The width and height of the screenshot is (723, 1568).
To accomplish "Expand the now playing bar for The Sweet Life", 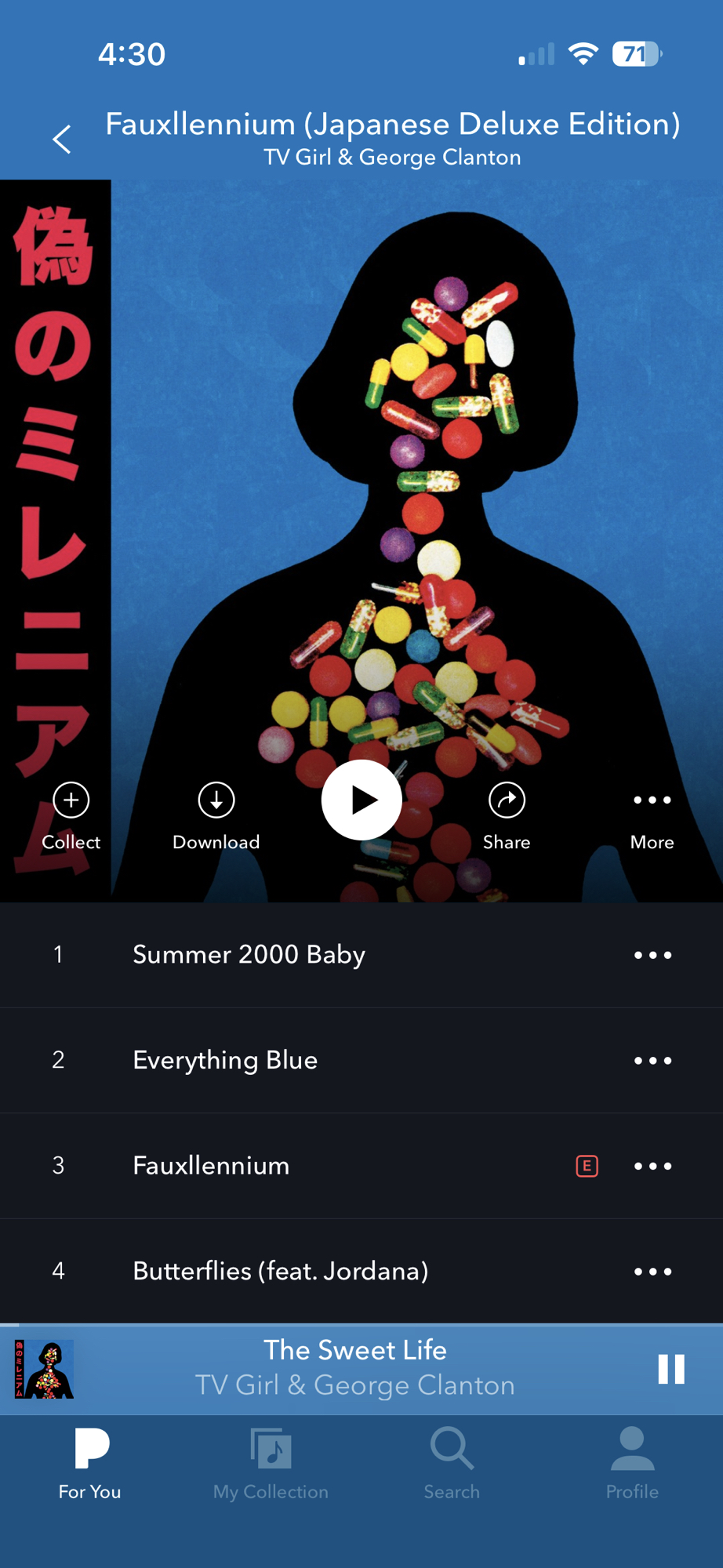I will coord(354,1368).
